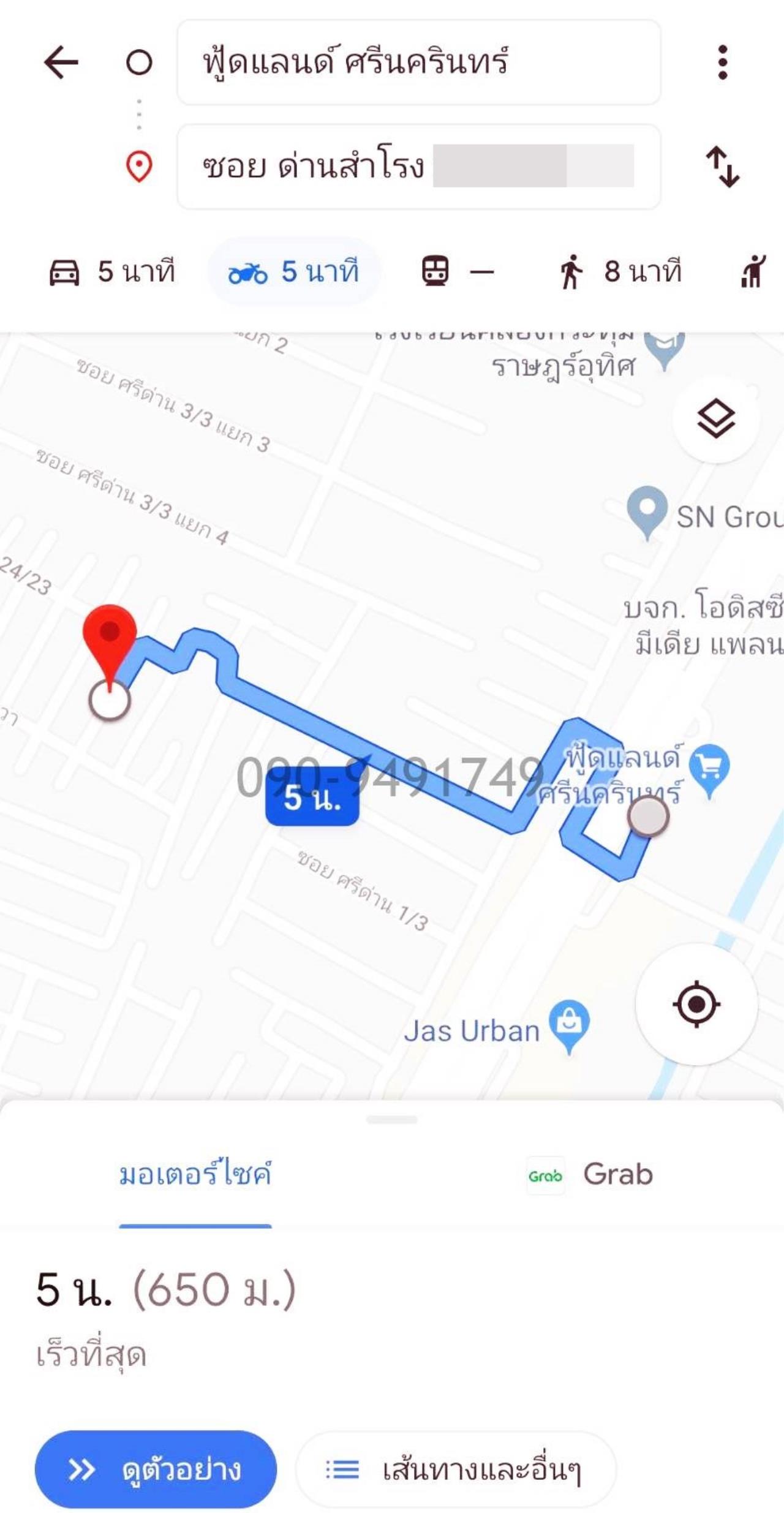The width and height of the screenshot is (784, 1513).
Task: Tap ดูตัวอย่าง preview button
Action: 156,1468
